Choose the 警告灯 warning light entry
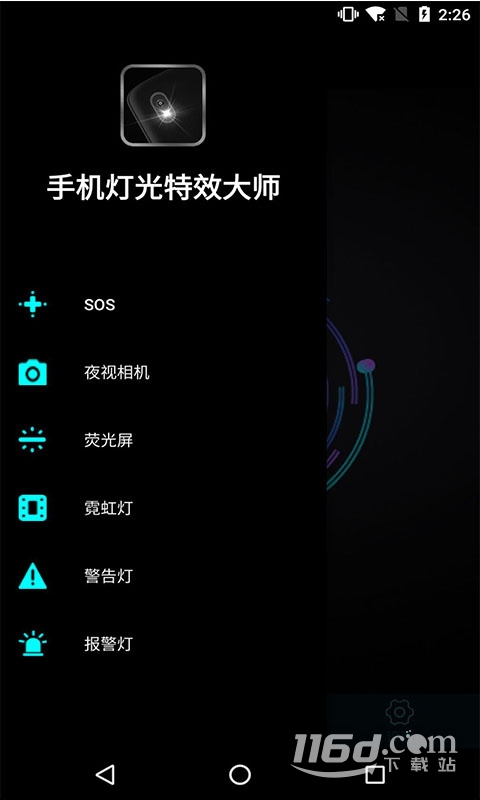Screen dimensions: 480x800 pos(163,576)
